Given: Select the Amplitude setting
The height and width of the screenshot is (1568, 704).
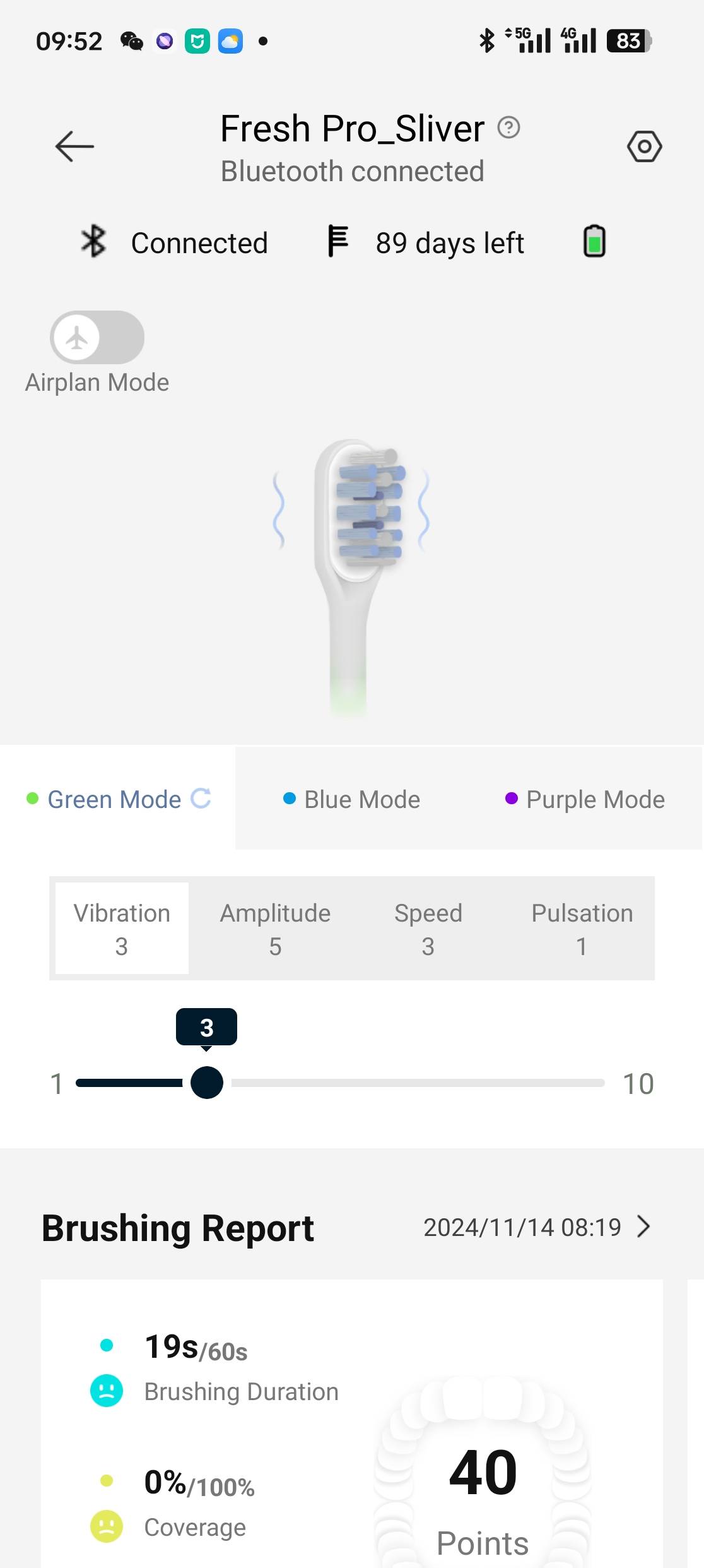Looking at the screenshot, I should (275, 929).
